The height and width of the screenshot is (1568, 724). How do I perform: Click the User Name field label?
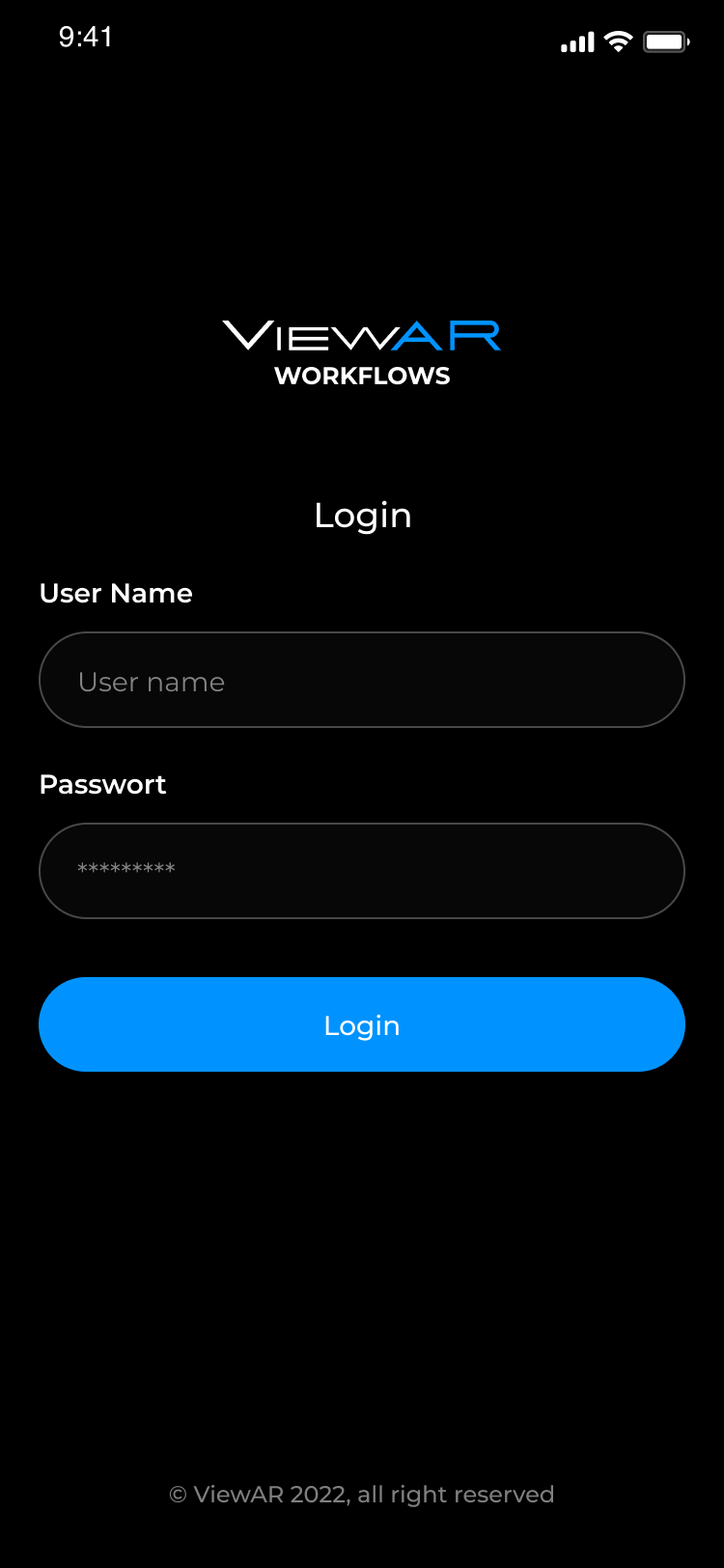tap(115, 593)
